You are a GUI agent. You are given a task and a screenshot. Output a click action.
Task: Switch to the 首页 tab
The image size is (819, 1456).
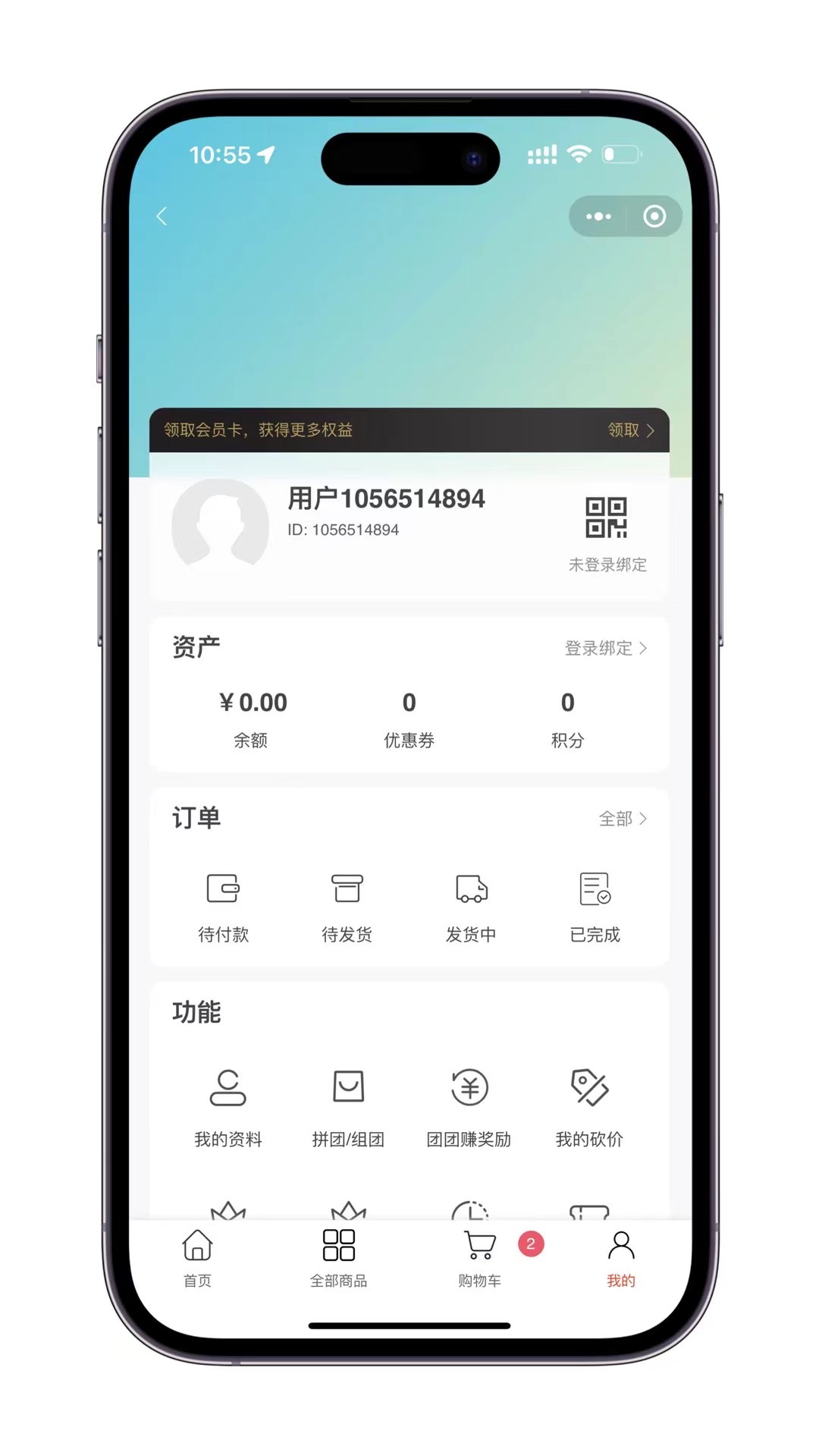(x=197, y=1258)
